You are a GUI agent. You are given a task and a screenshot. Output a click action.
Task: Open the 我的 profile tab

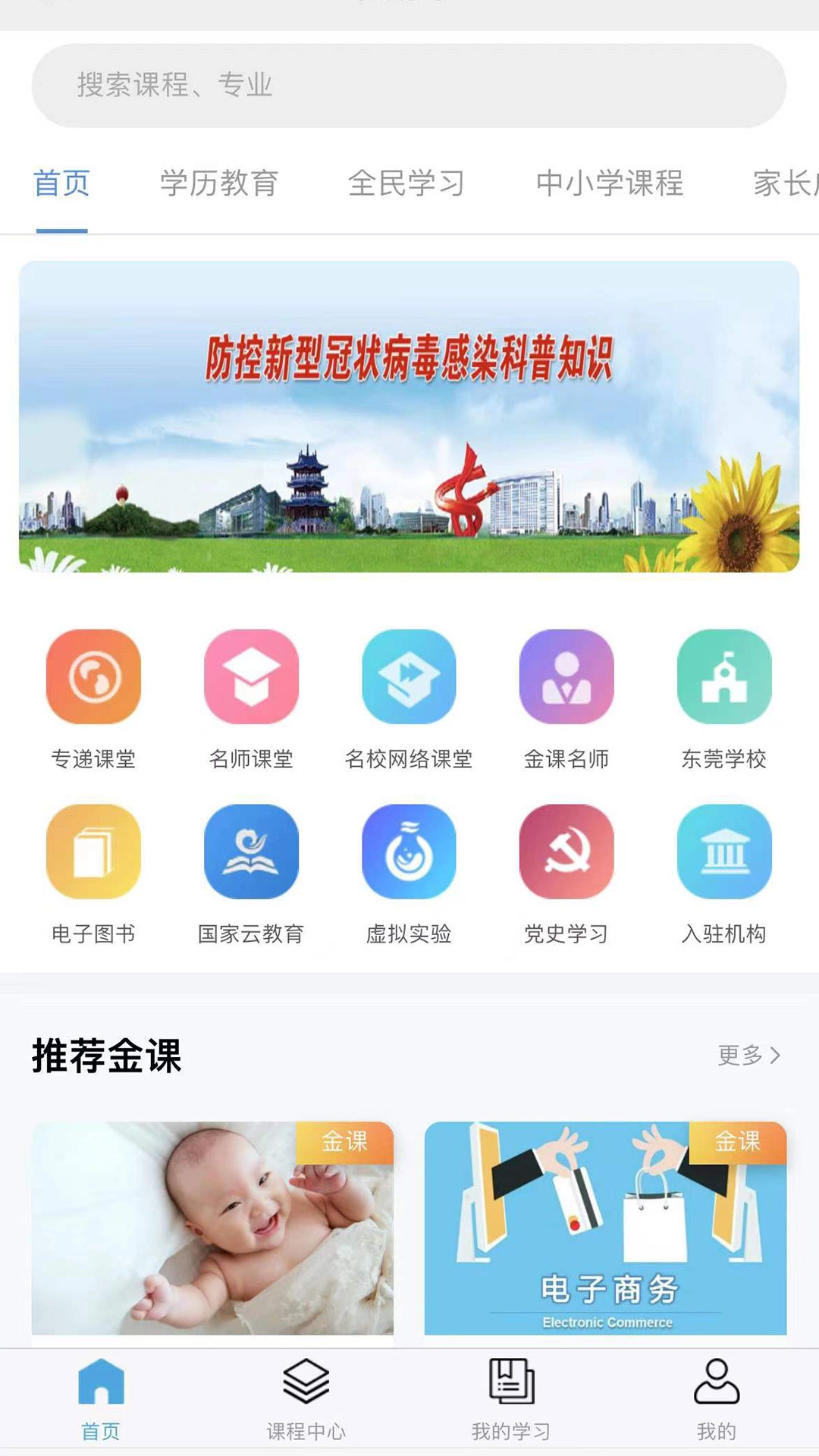tap(717, 1399)
